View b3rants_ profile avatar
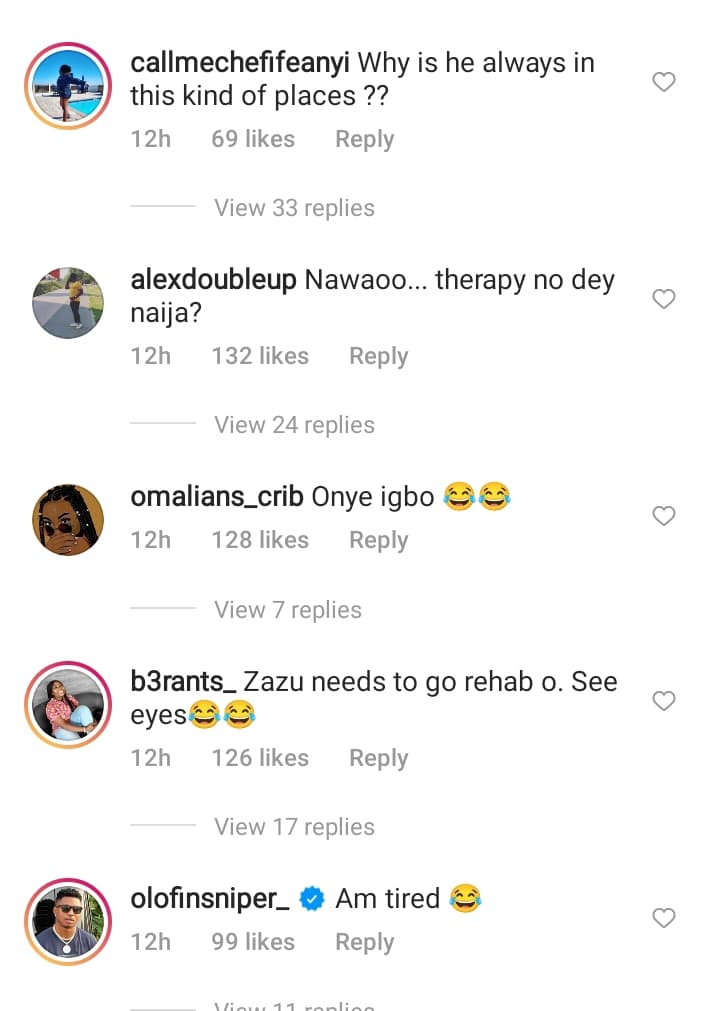The image size is (720, 1011). click(68, 705)
